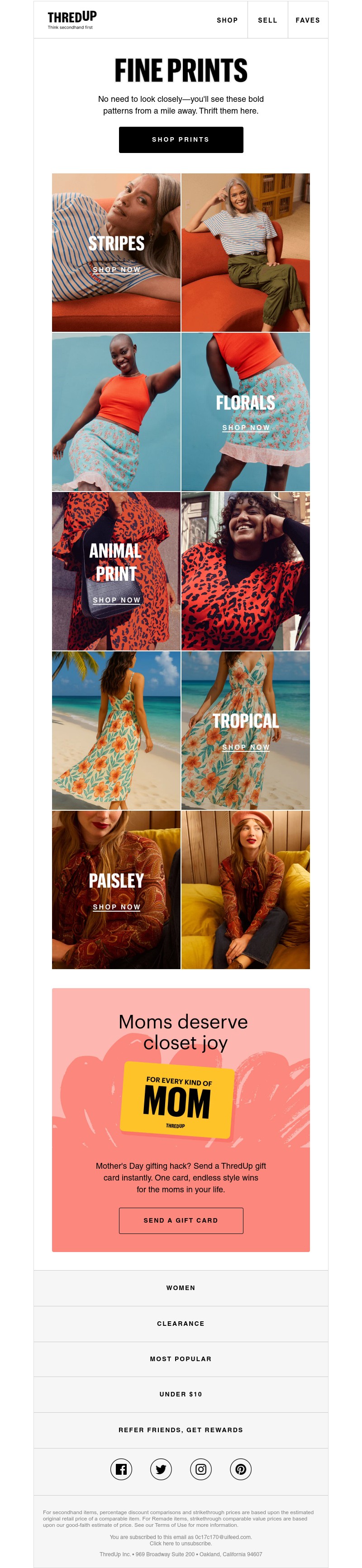Browse the MOST POPULAR row
The height and width of the screenshot is (1568, 362).
[181, 1359]
